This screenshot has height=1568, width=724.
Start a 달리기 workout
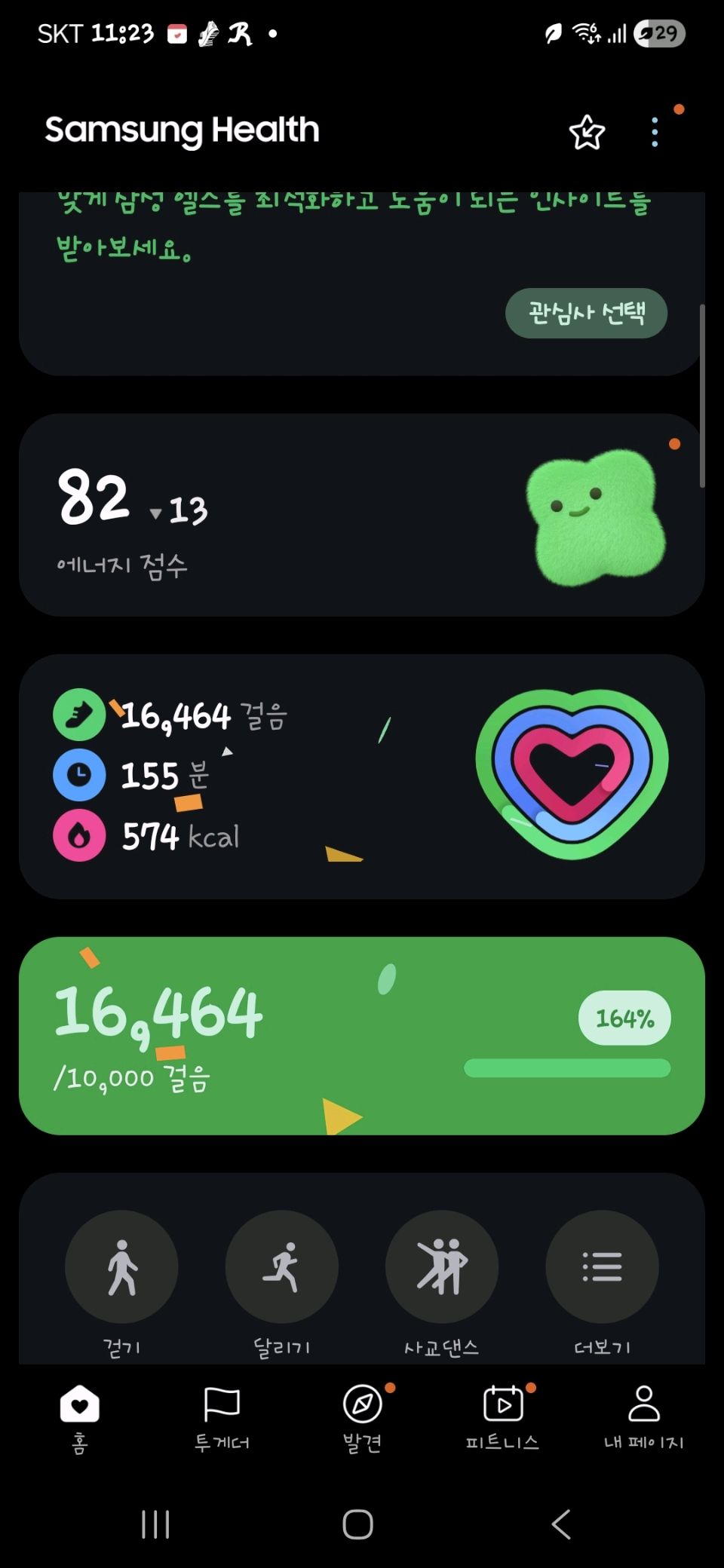[x=281, y=1267]
